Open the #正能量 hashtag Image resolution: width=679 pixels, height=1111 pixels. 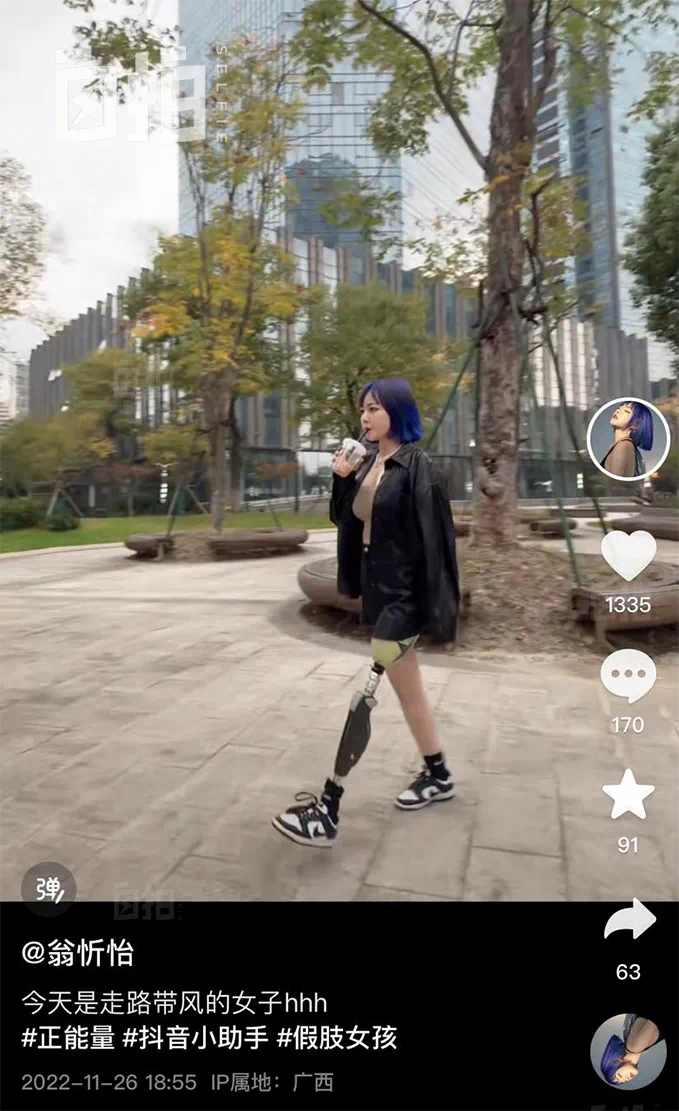tap(67, 1038)
